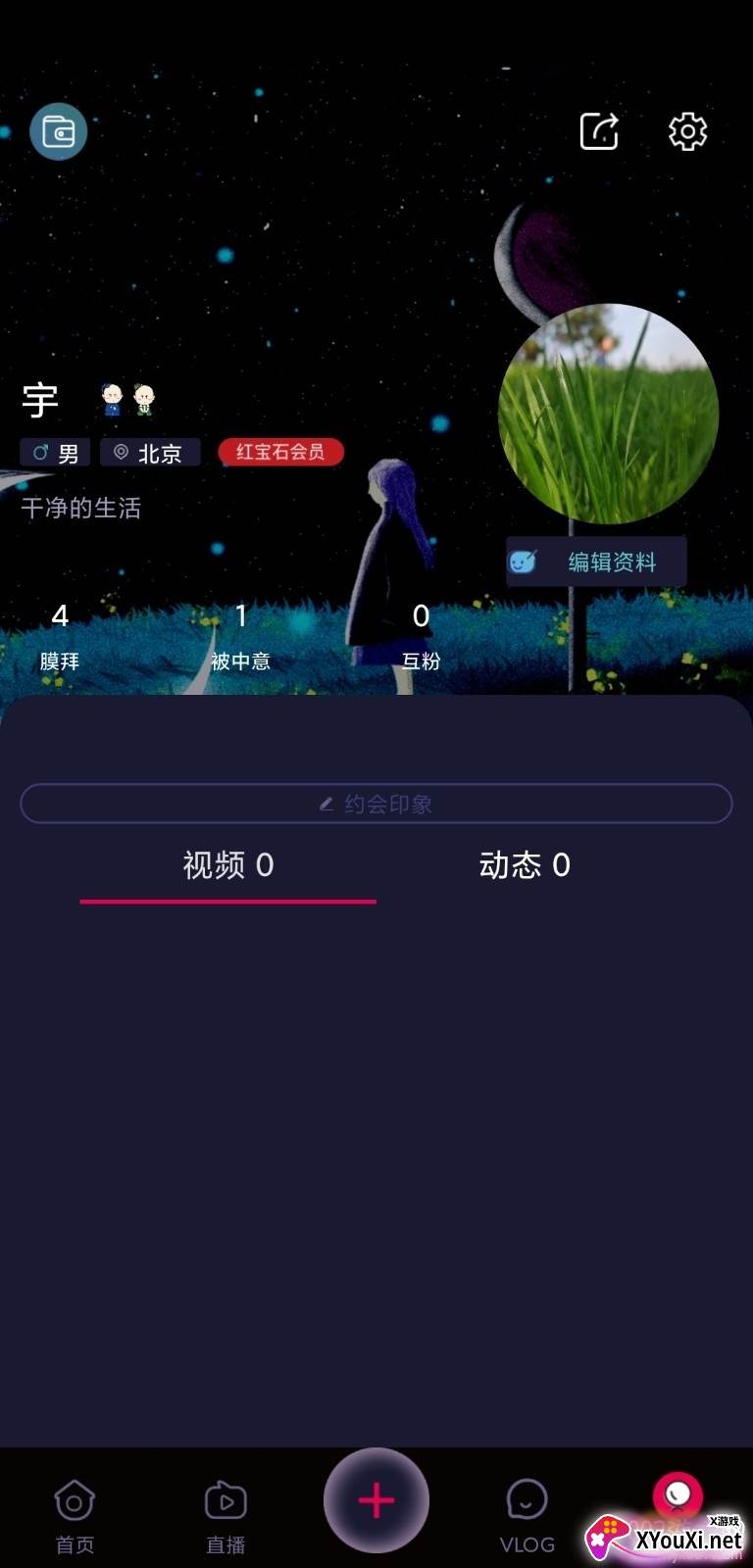Open the 红宝石会员 membership badge

pyautogui.click(x=280, y=452)
